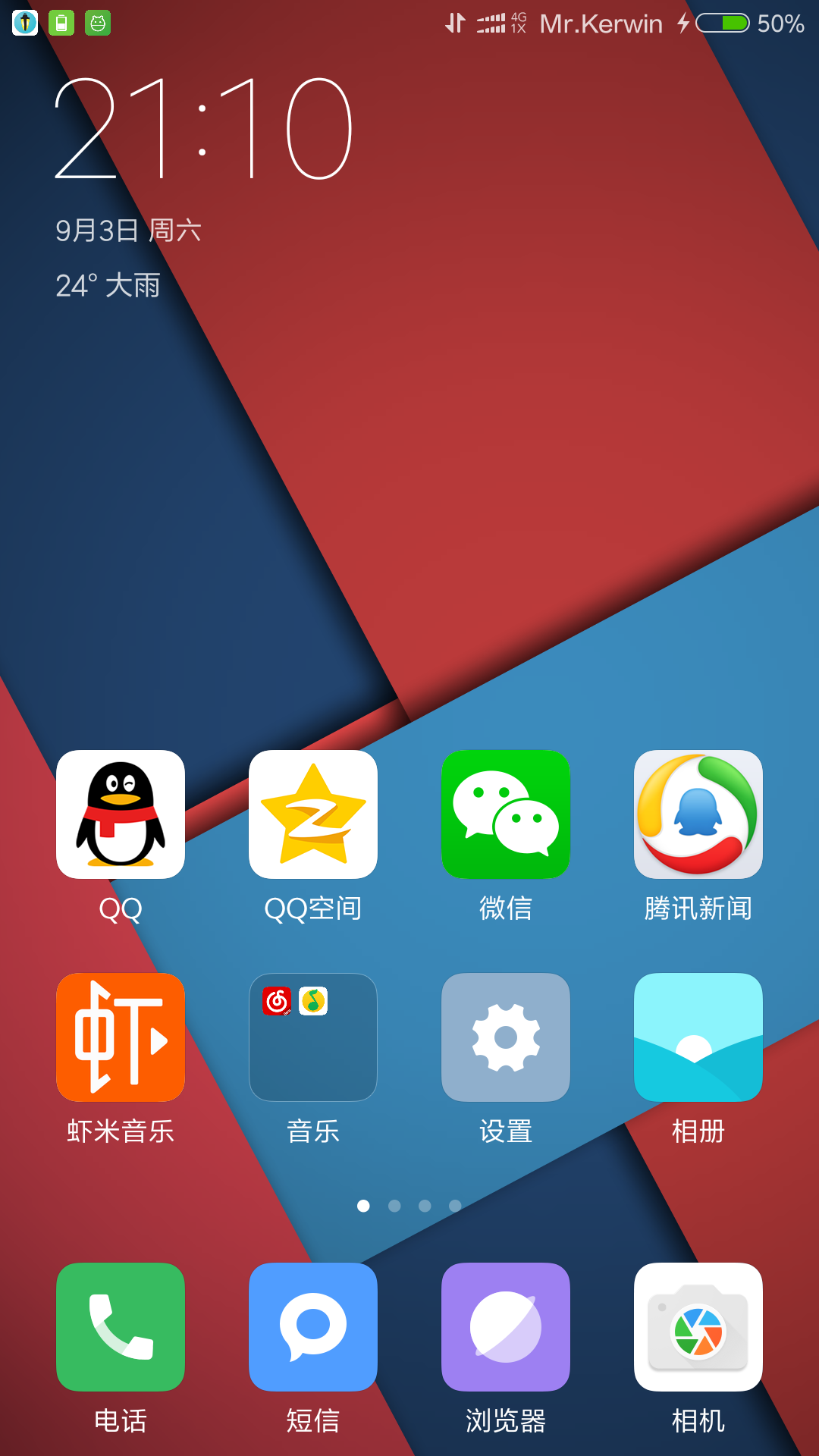The height and width of the screenshot is (1456, 819).
Task: Open 微信 (WeChat)
Action: (506, 814)
